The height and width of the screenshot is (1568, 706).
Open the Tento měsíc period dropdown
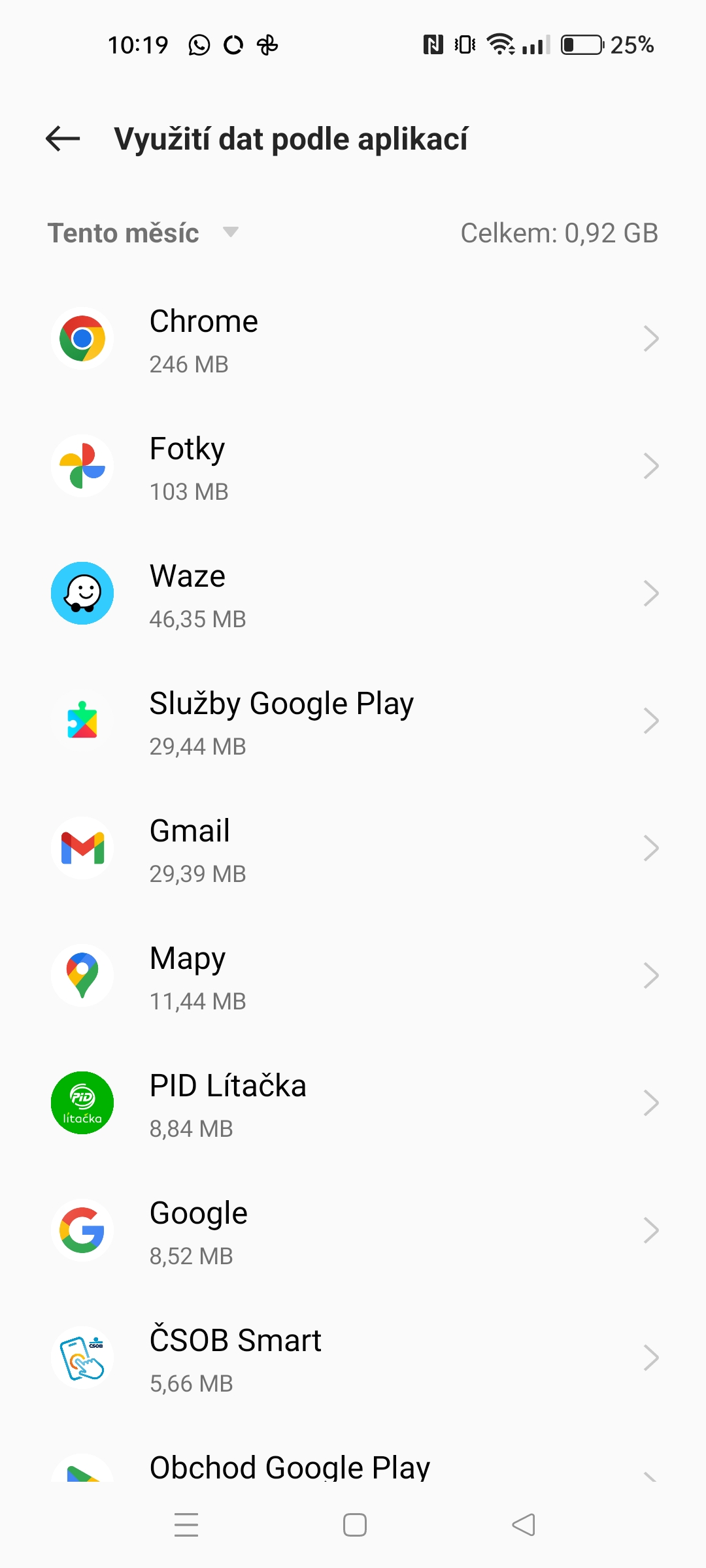tap(143, 233)
